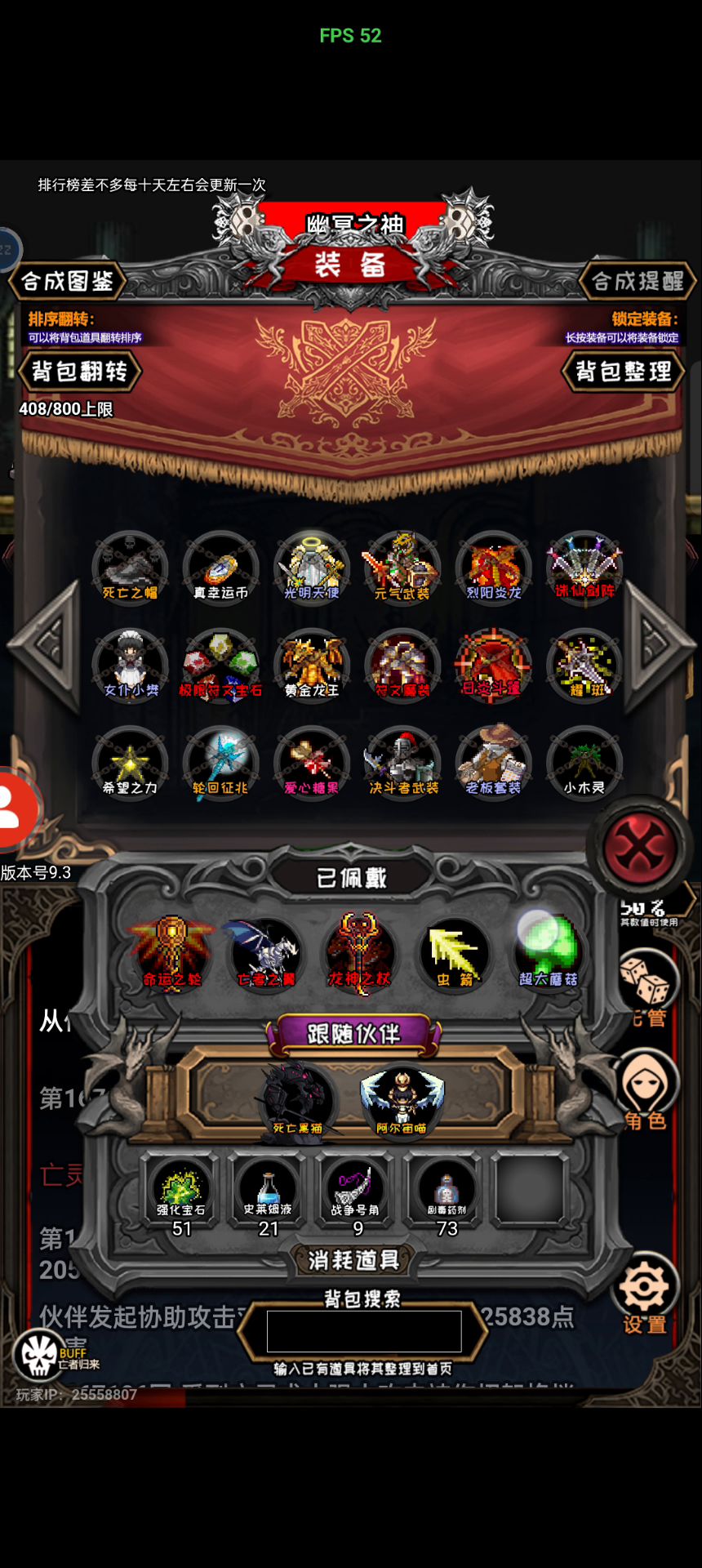Focus the 背包搜索 search field
This screenshot has width=702, height=1568.
[x=363, y=1331]
